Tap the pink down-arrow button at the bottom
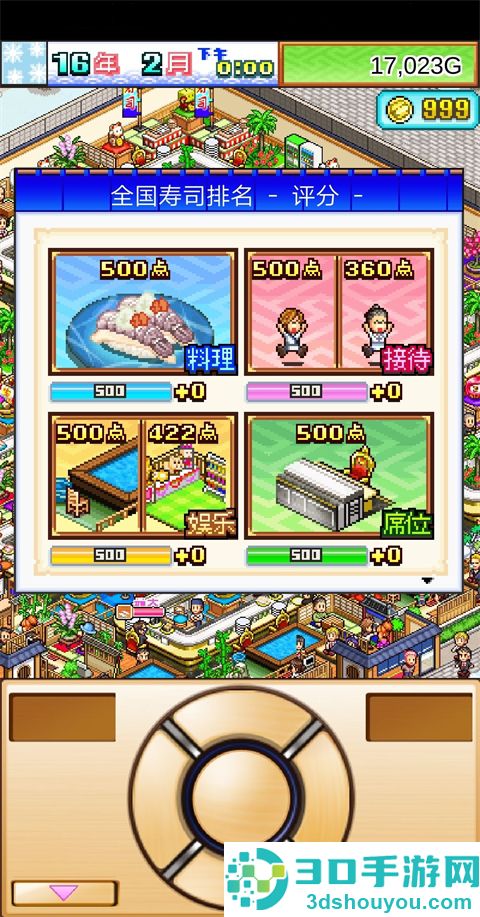 pos(64,893)
